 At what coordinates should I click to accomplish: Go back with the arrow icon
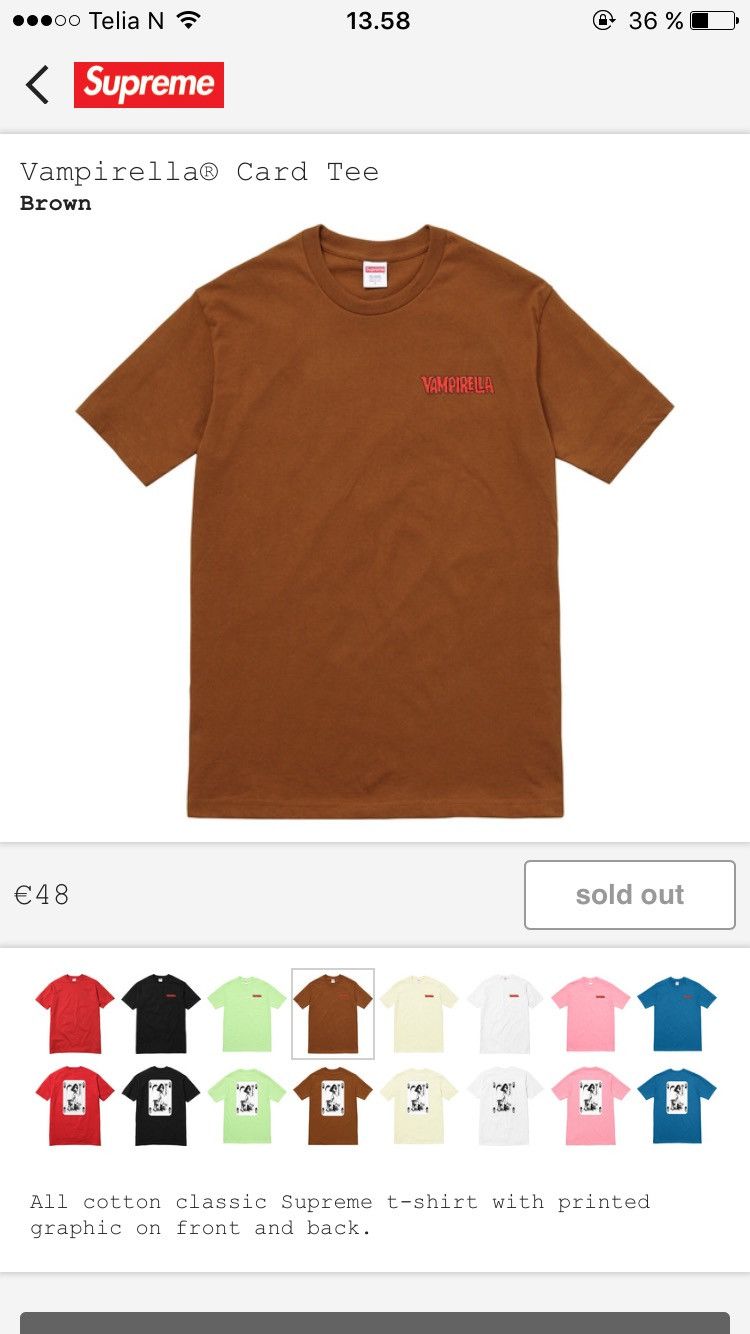pyautogui.click(x=37, y=85)
